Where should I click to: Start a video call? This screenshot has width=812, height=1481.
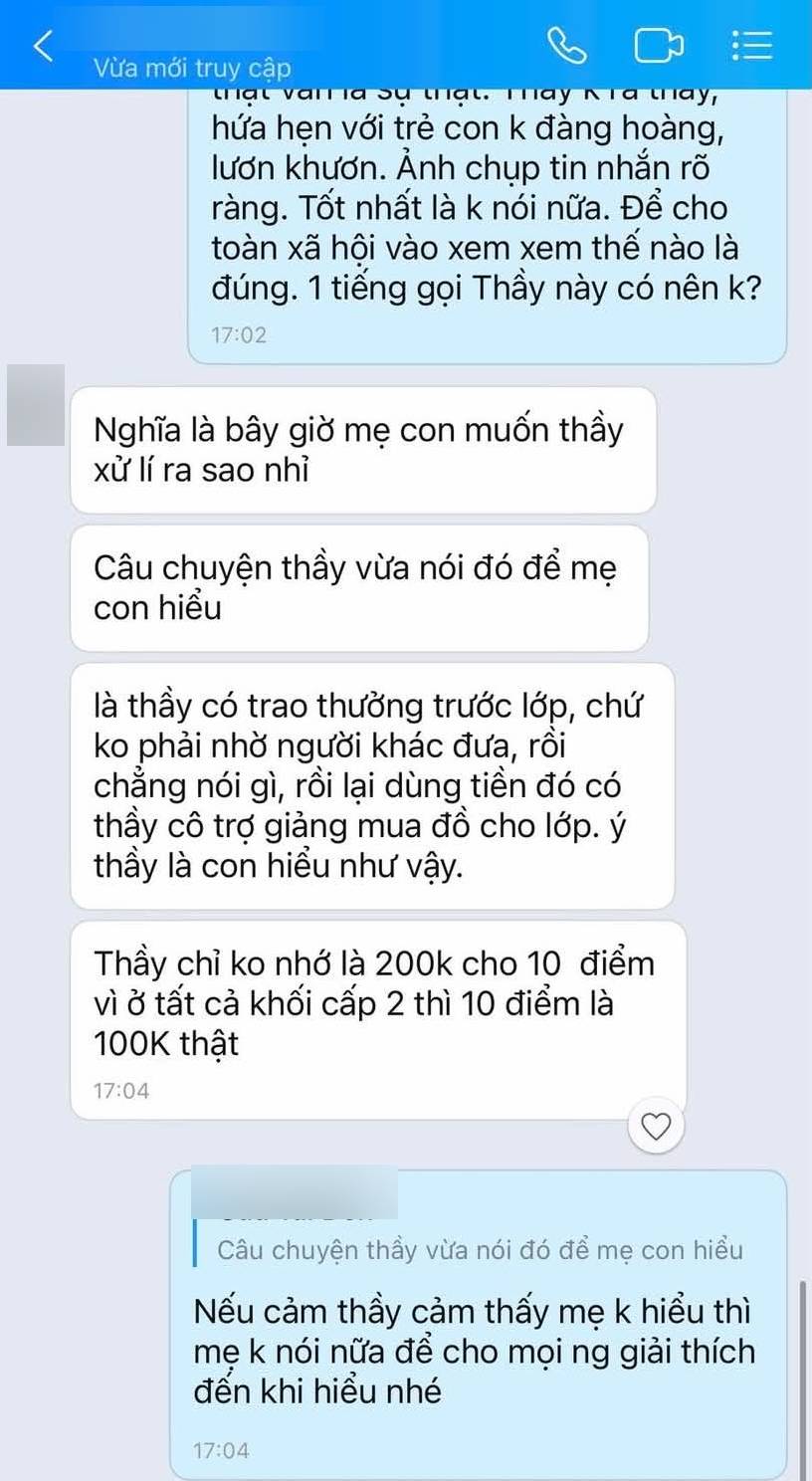pyautogui.click(x=659, y=46)
